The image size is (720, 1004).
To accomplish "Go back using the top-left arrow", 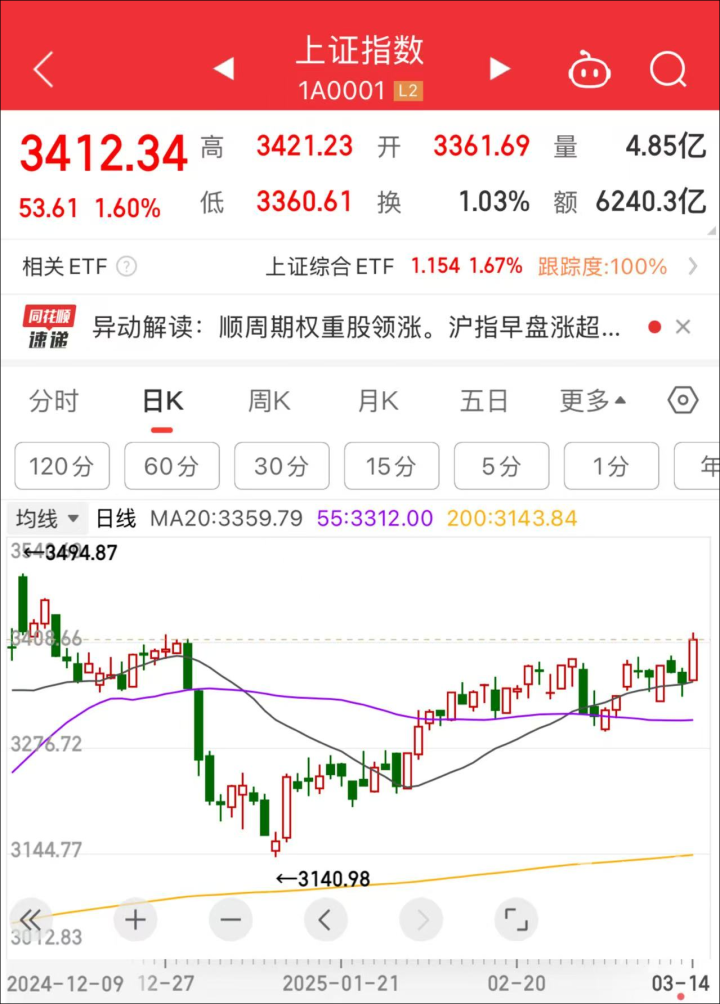I will click(x=43, y=69).
